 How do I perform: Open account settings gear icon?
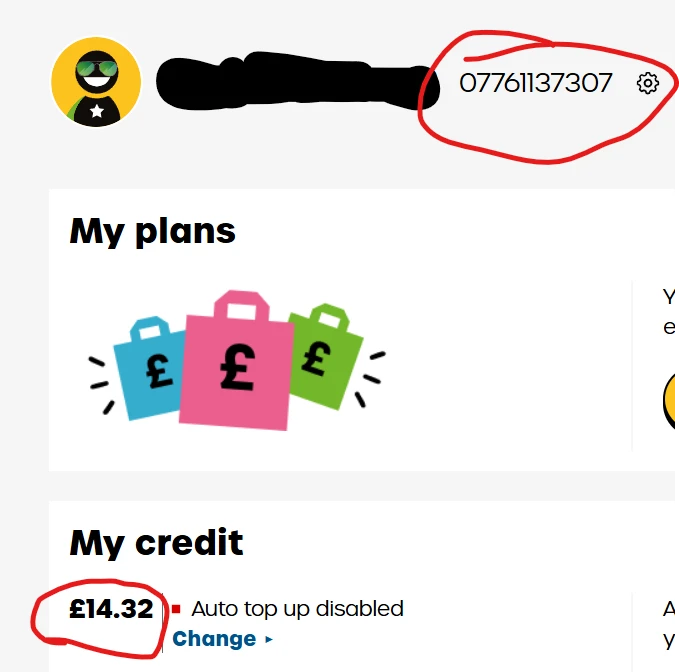coord(648,83)
